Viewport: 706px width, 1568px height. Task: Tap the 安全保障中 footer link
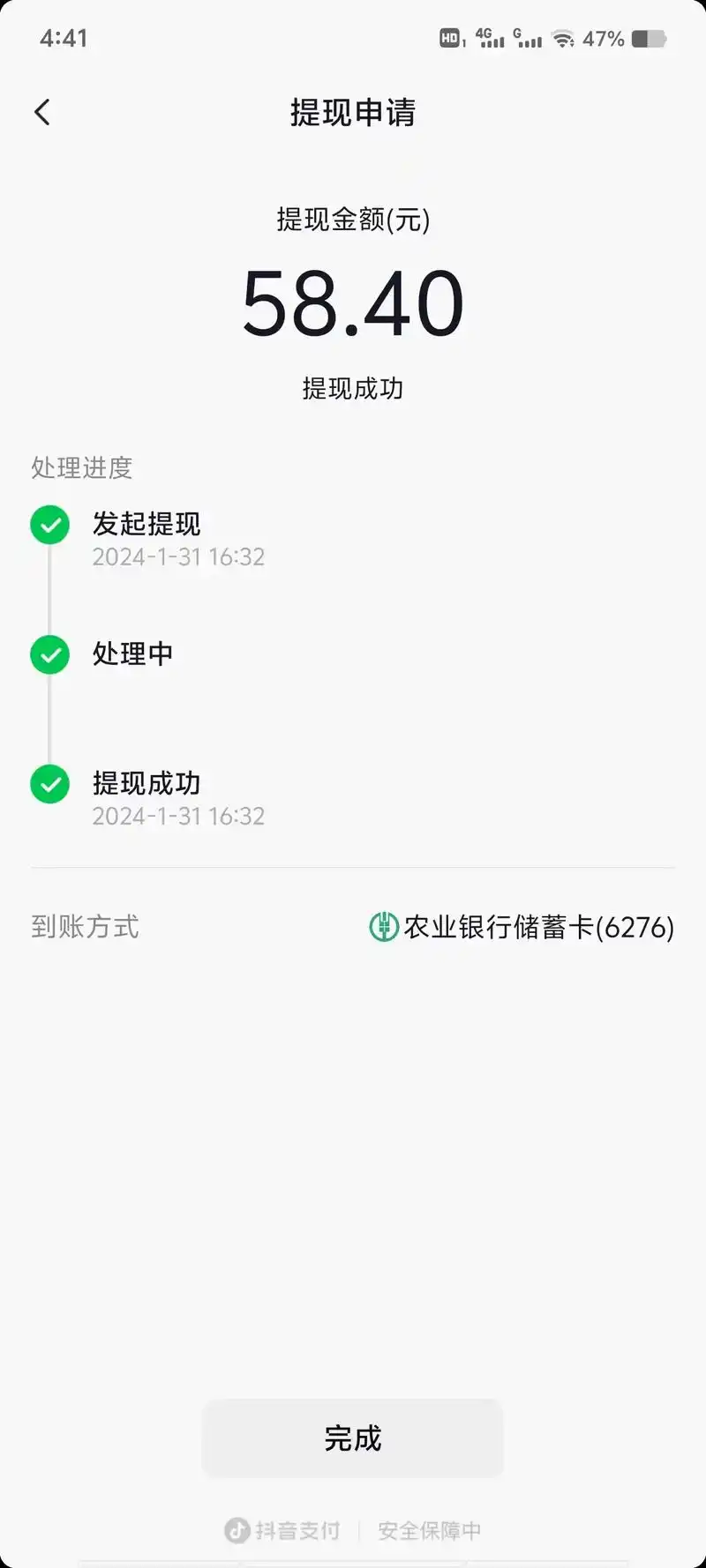(432, 1531)
